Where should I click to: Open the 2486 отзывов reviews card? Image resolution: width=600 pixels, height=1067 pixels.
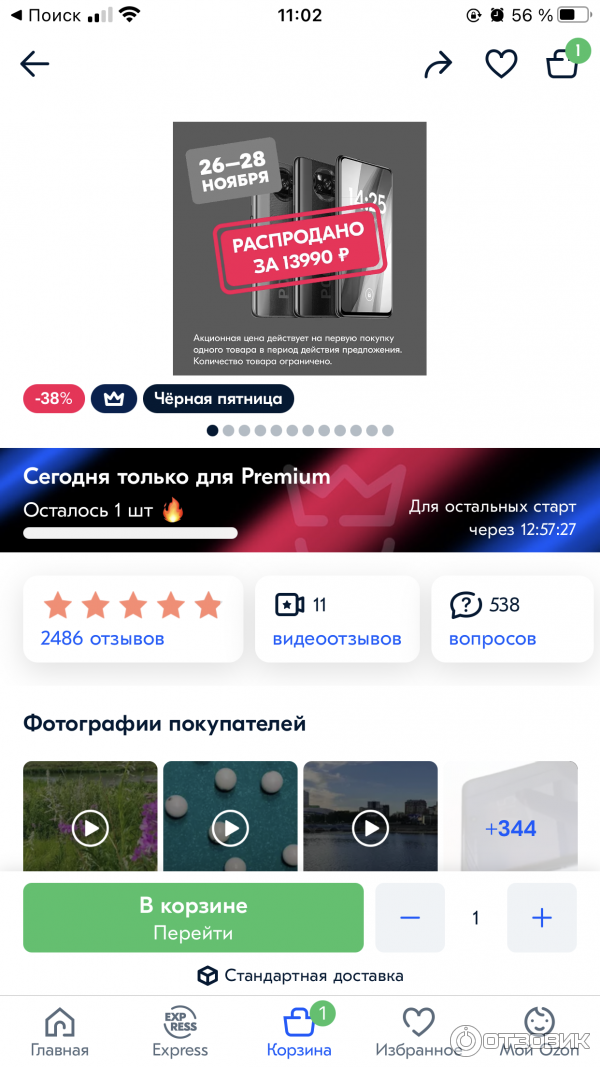[x=132, y=619]
